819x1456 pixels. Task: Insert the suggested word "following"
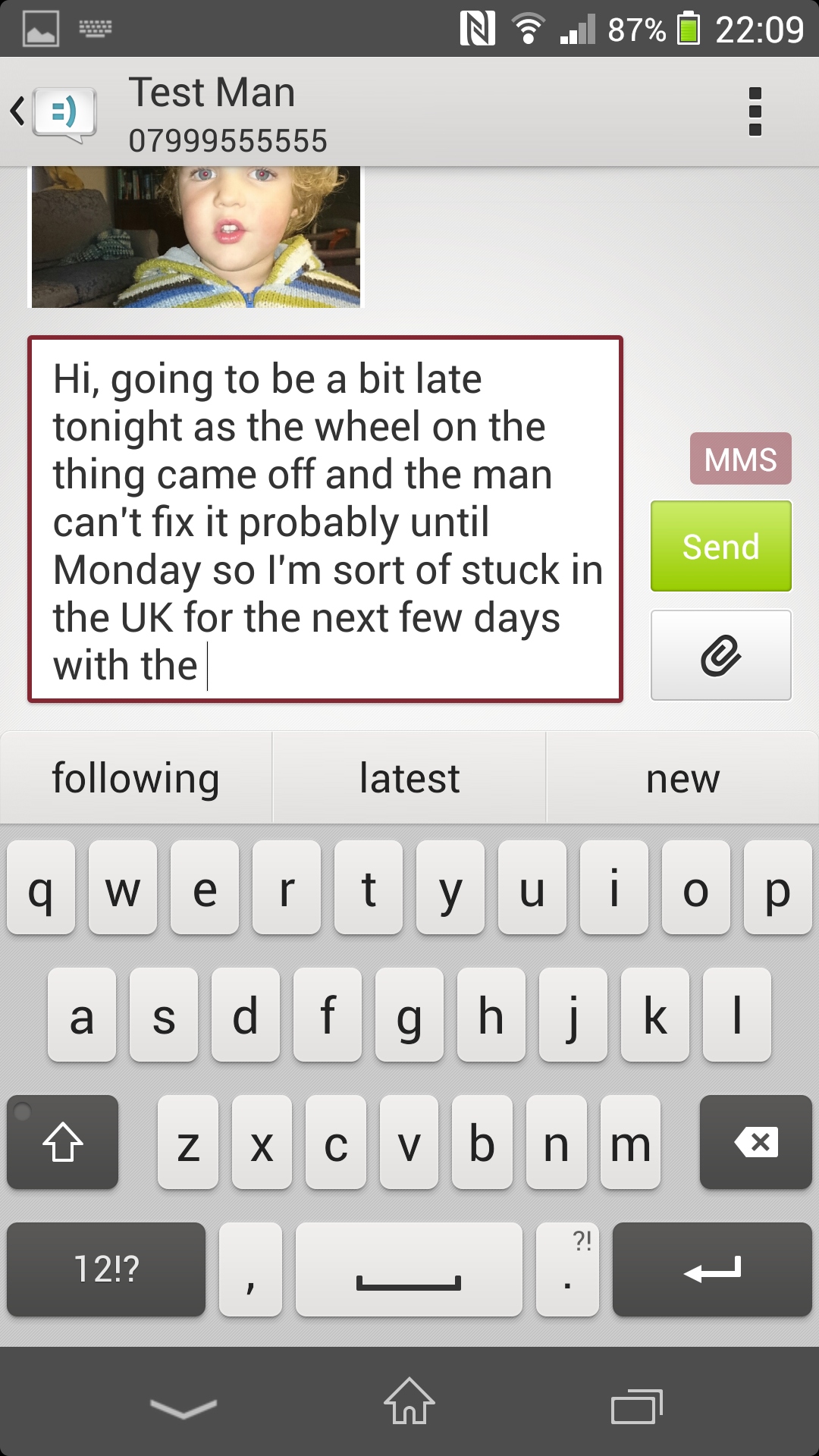point(136,778)
